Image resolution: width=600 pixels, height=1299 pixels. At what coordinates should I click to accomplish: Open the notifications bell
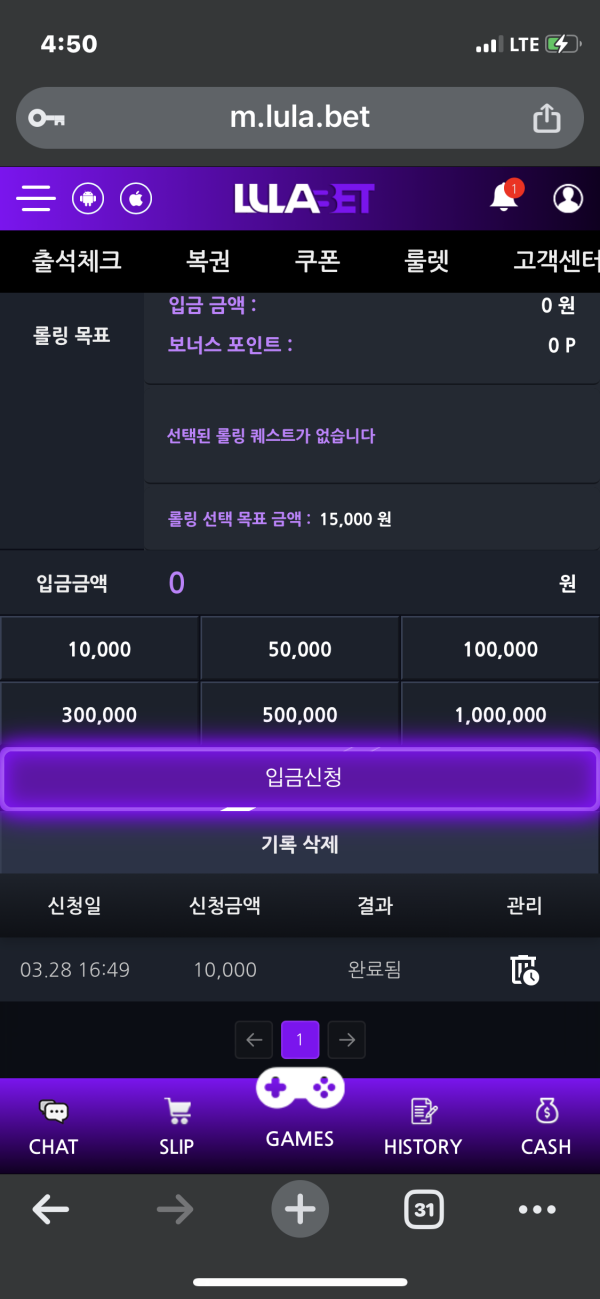pyautogui.click(x=504, y=197)
